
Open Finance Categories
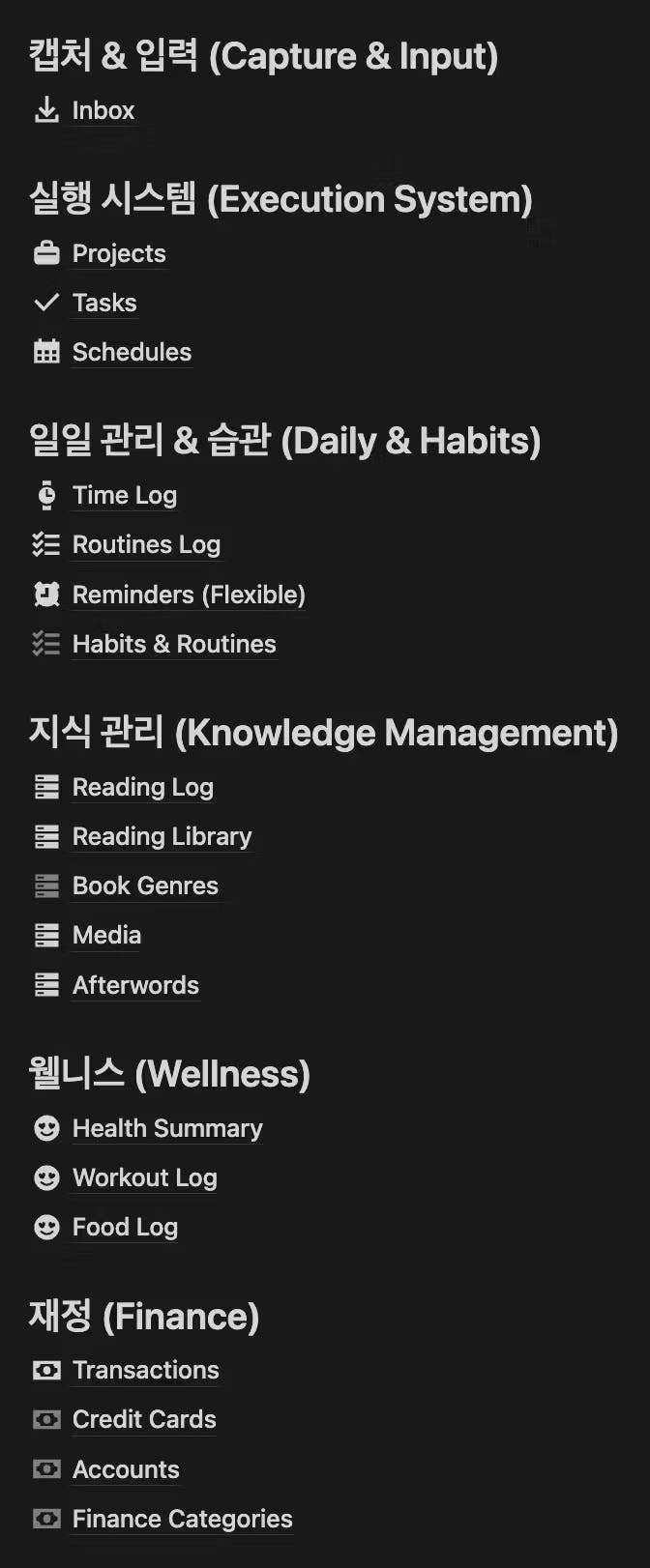(182, 1519)
